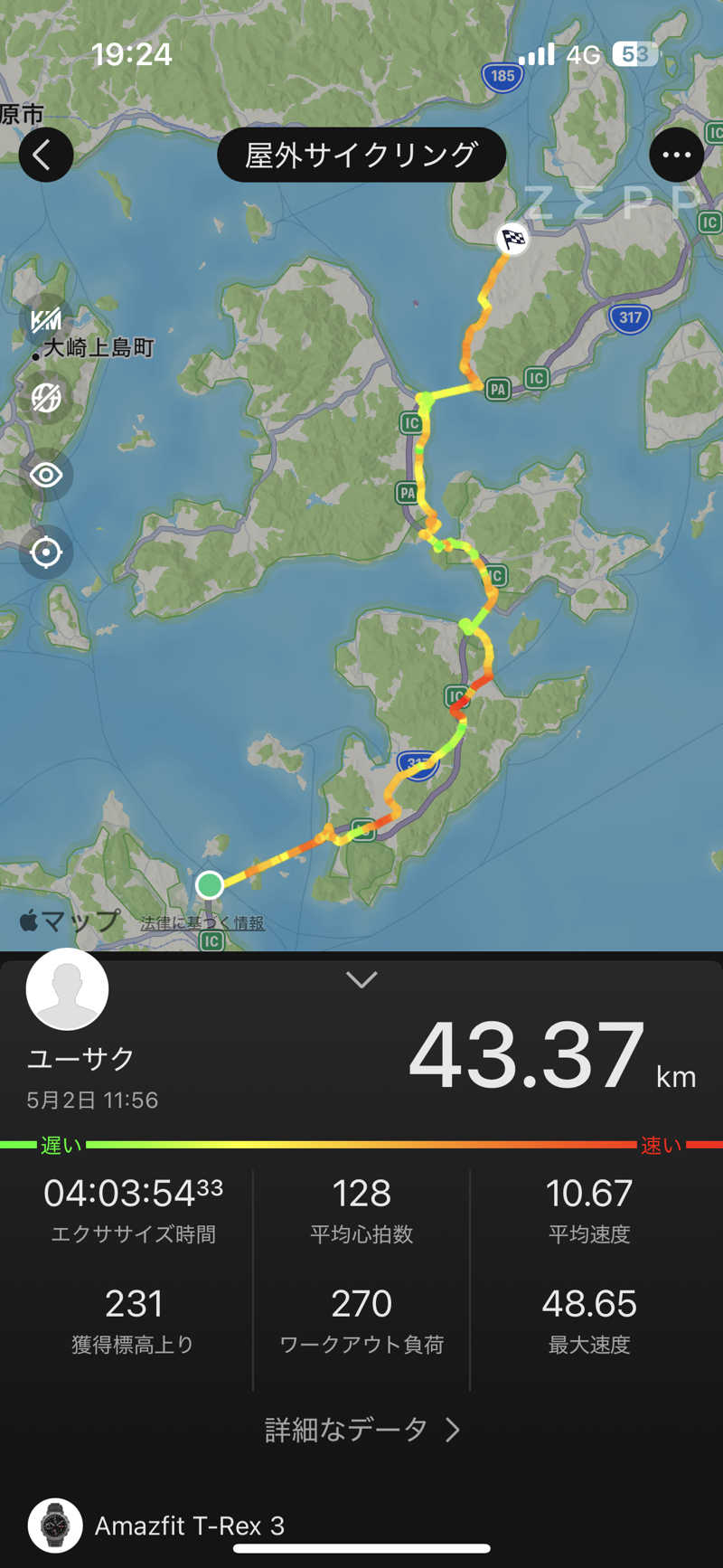Switch the map display style
The height and width of the screenshot is (1568, 723).
coord(46,397)
